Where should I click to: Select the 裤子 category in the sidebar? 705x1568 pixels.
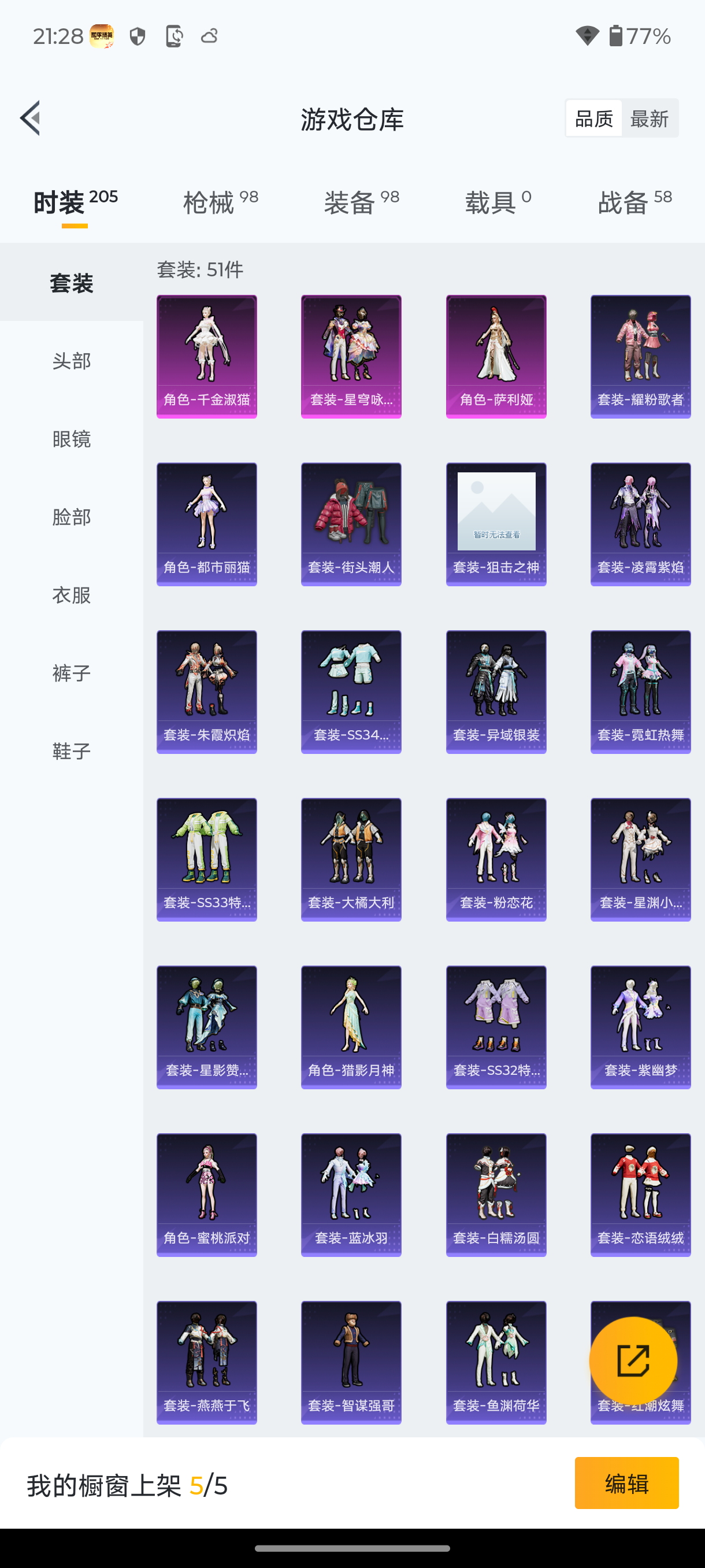click(x=71, y=672)
